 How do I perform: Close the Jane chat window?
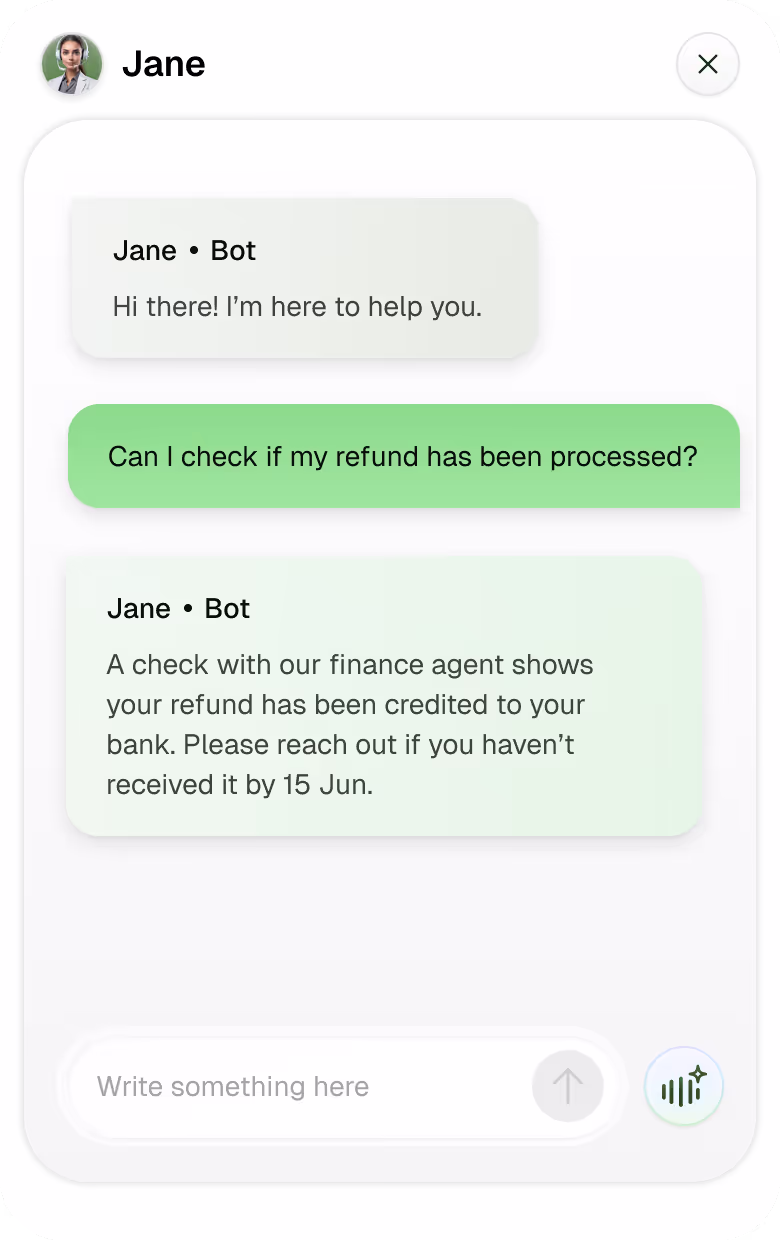(x=707, y=65)
